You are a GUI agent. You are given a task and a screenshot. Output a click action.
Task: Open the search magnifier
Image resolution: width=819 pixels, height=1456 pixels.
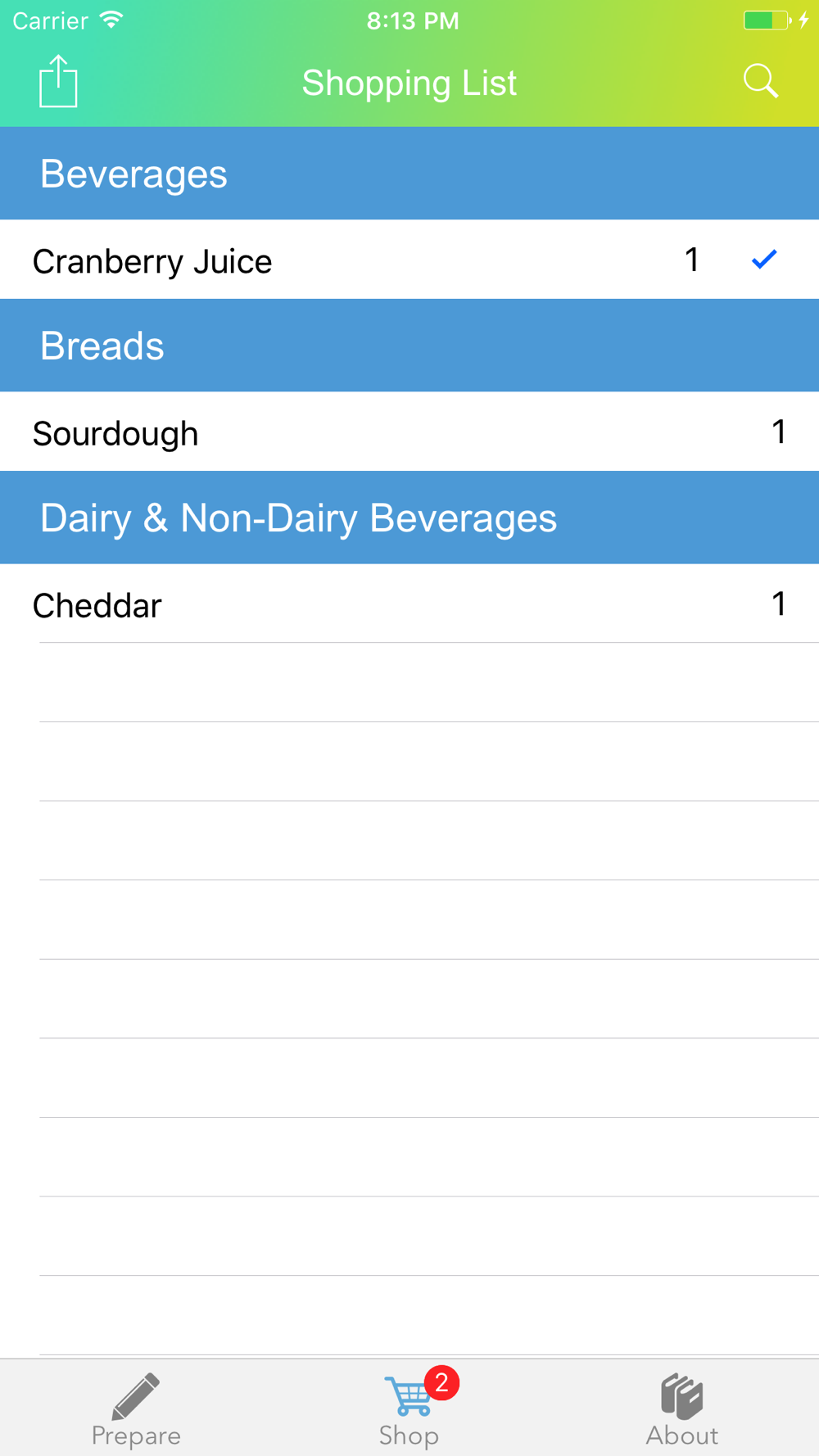(760, 81)
